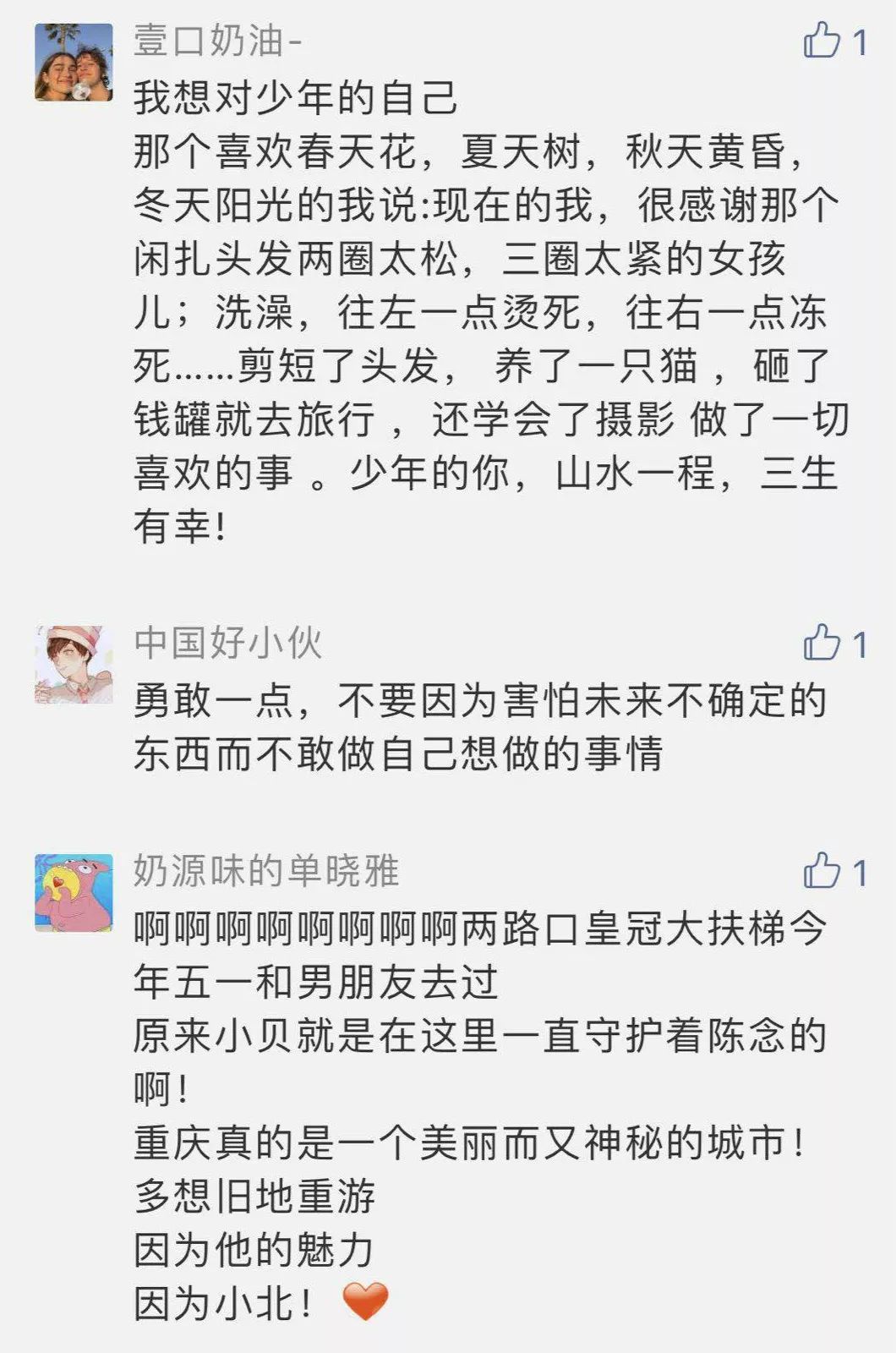896x1353 pixels.
Task: Open 中国好小伙's profile avatar
Action: pyautogui.click(x=74, y=666)
